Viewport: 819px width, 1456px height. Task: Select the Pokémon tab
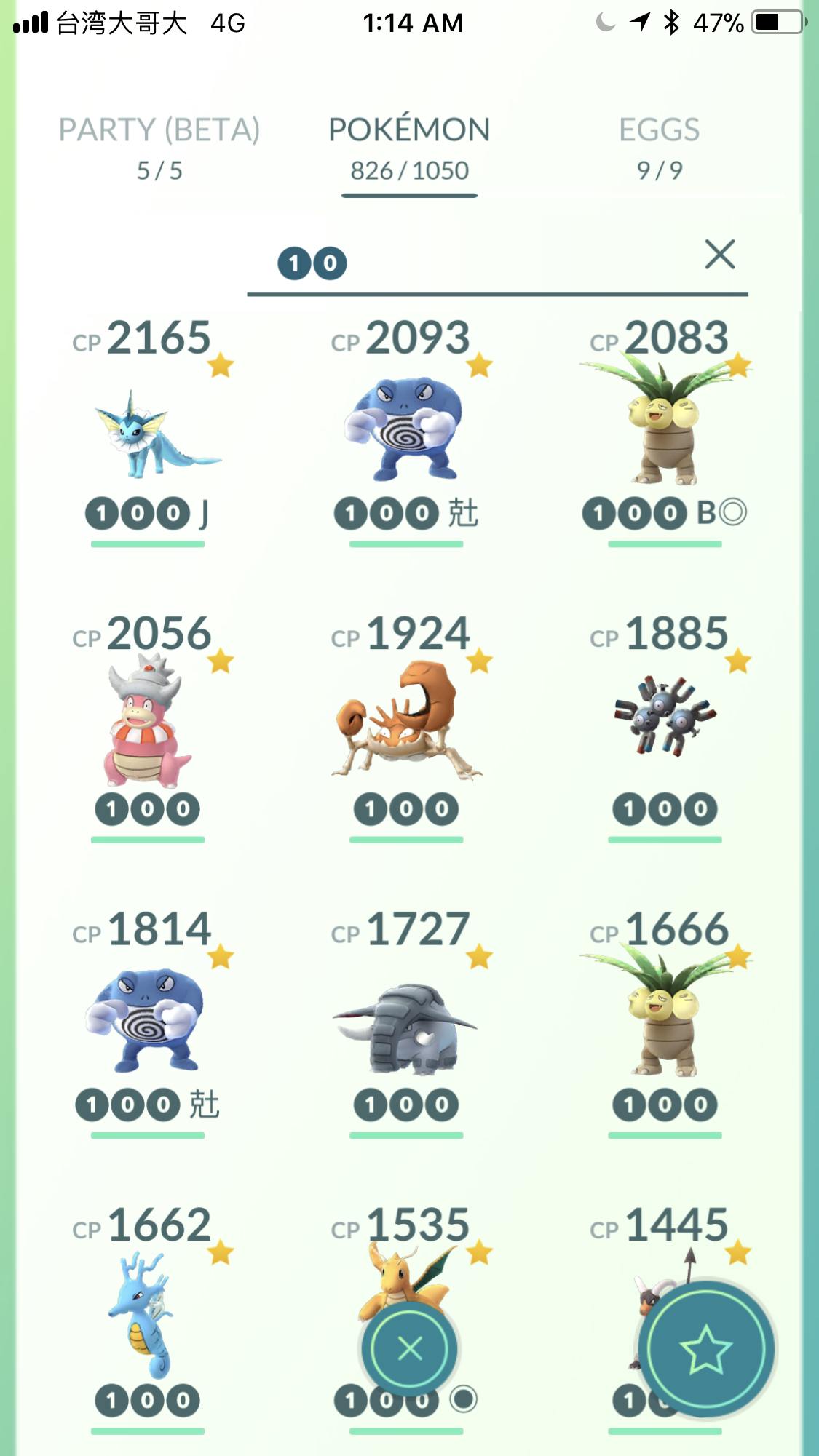click(x=409, y=148)
